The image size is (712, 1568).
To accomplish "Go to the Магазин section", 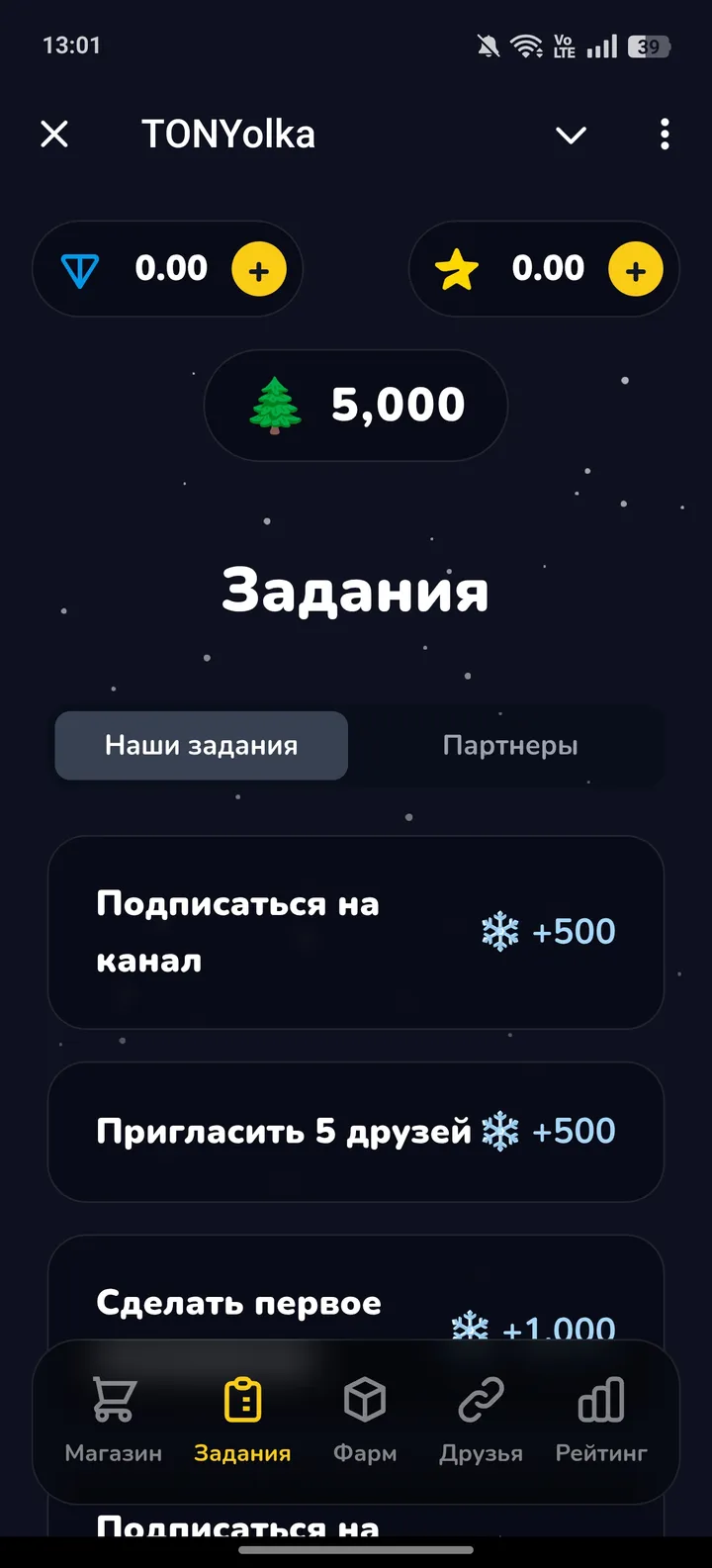I will click(113, 1419).
